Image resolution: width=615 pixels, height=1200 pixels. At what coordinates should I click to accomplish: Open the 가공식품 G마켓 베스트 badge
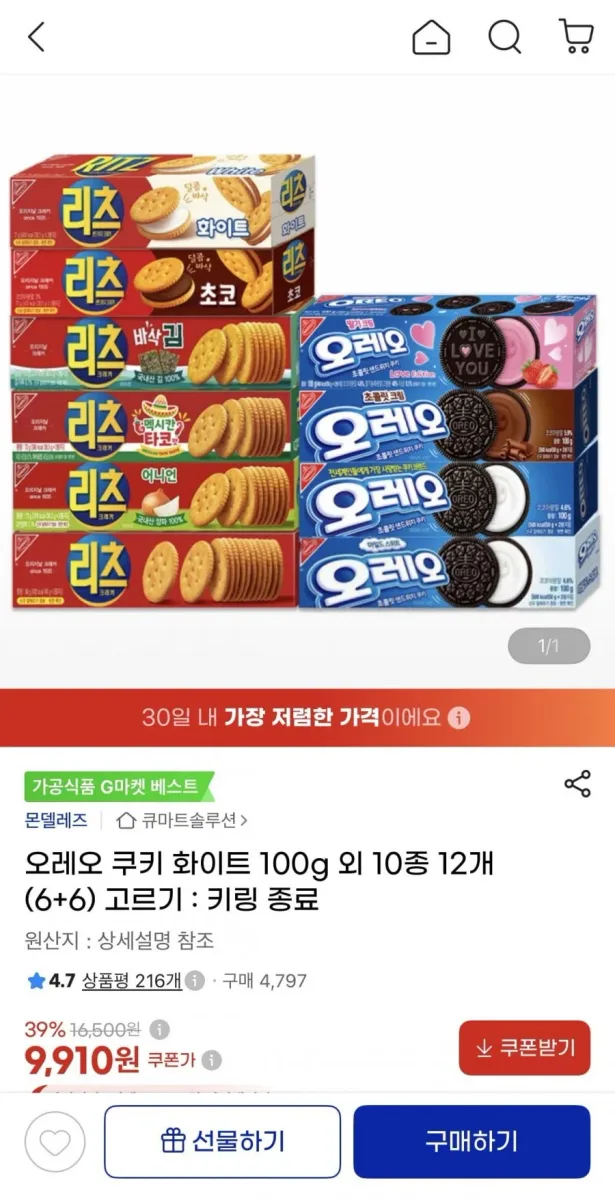click(118, 786)
